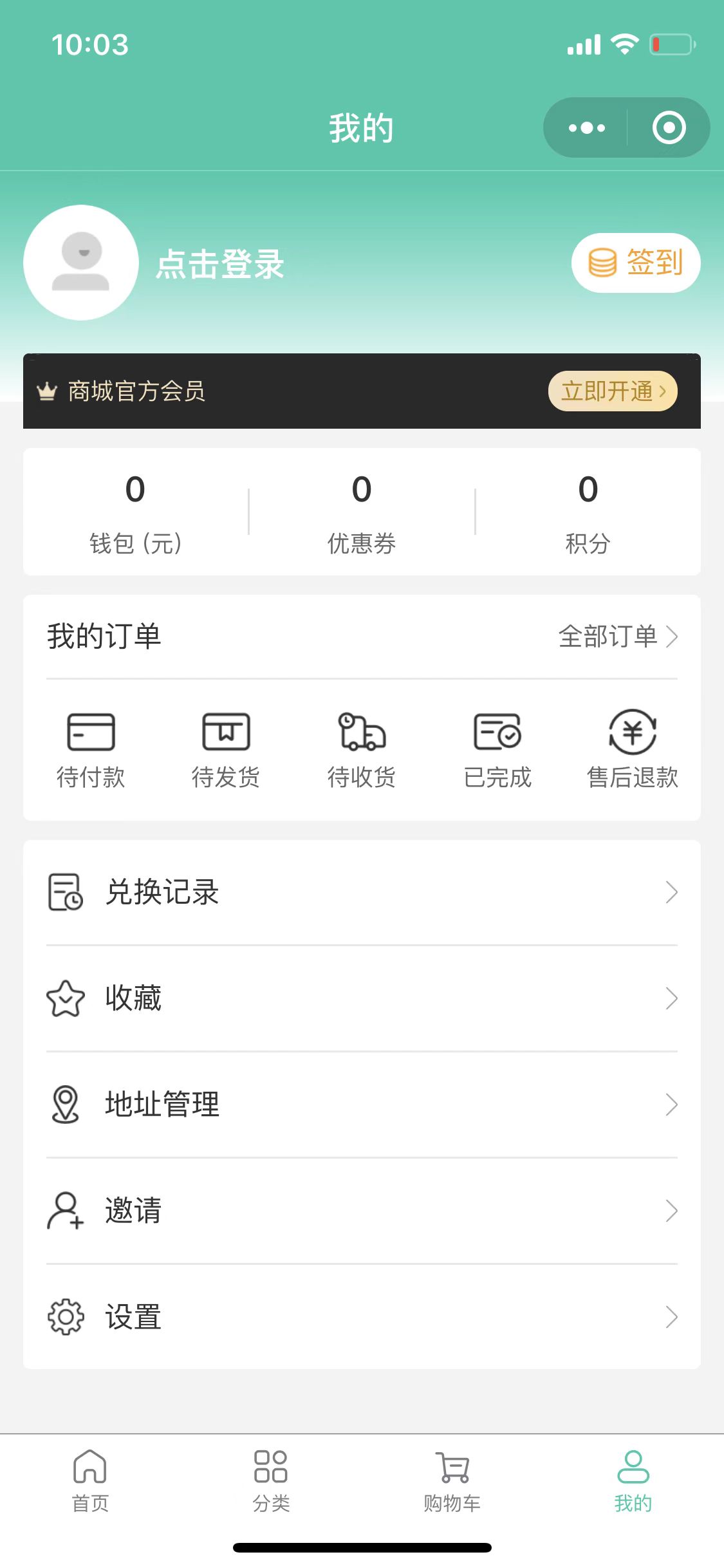View 待收货 orders awaiting receipt
Viewport: 724px width, 1568px height.
362,749
